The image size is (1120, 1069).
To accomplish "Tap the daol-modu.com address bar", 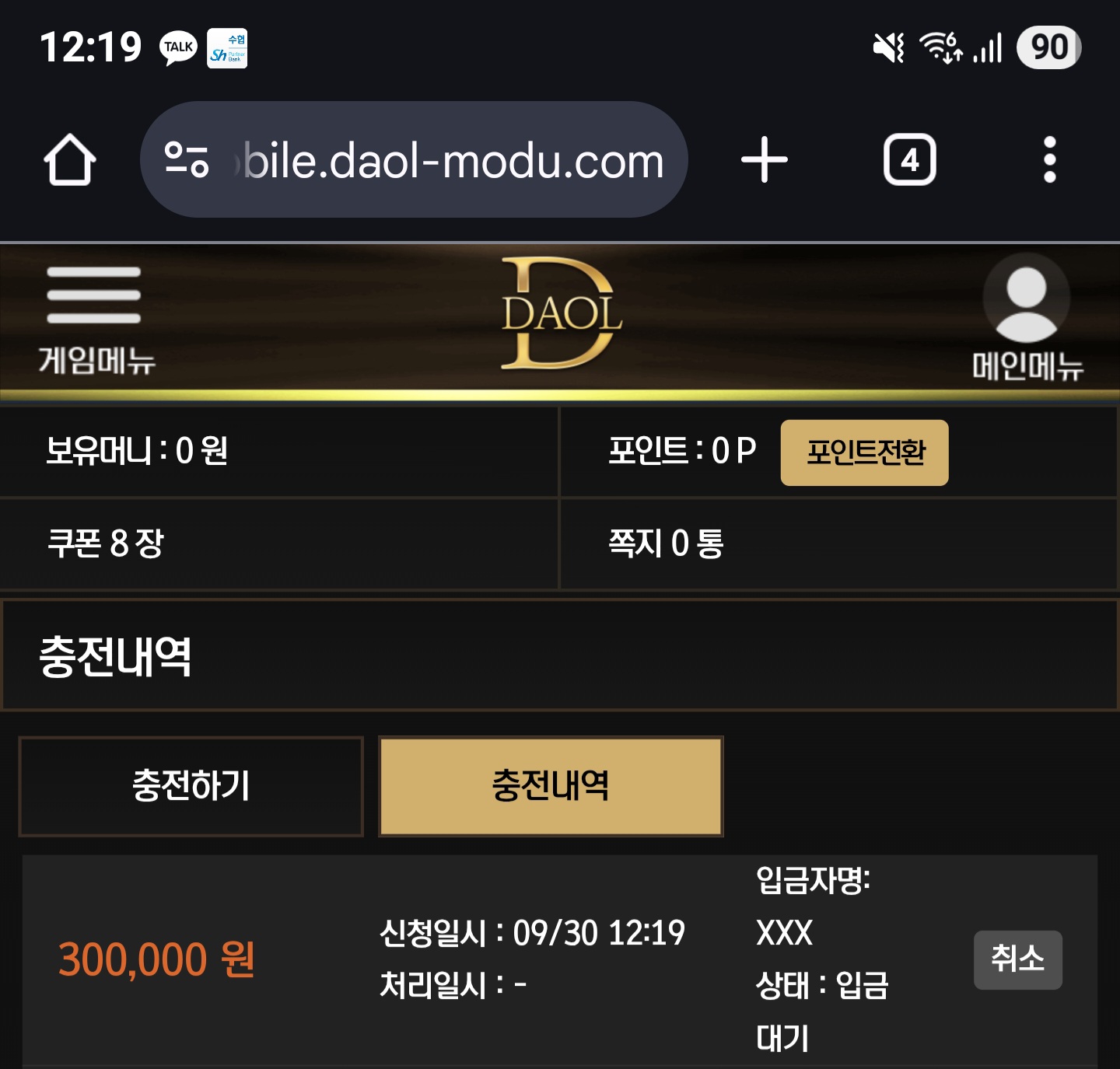I will (451, 160).
